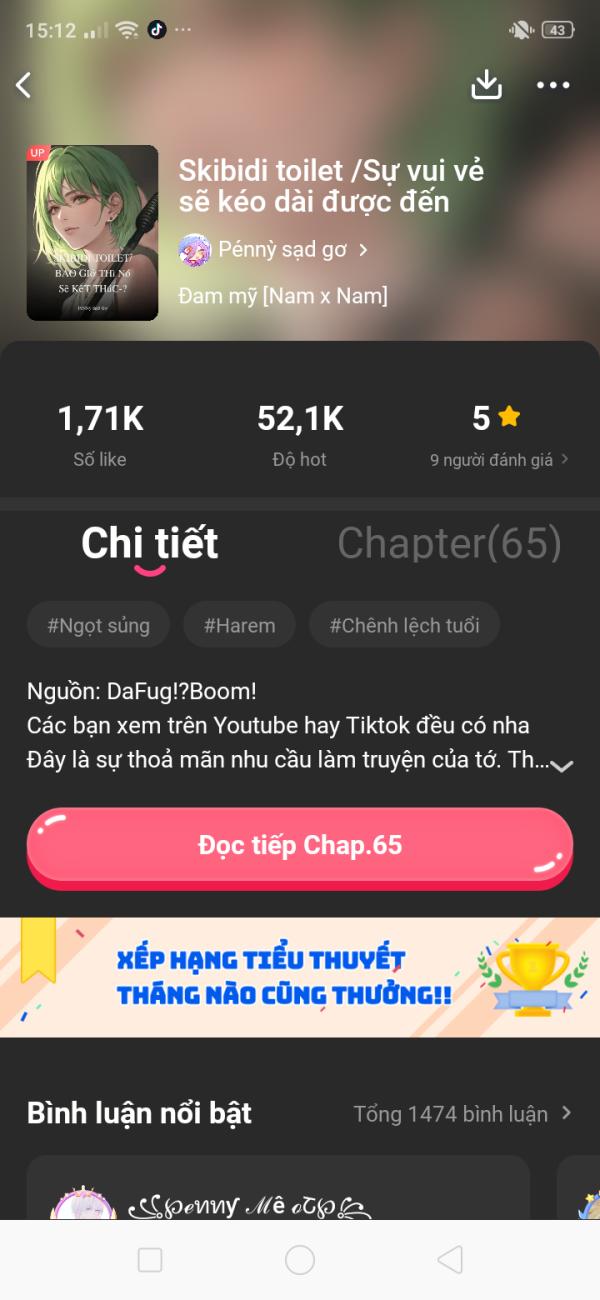Screen dimensions: 600x1300
Task: Tap the #Chênh lệch tuổi tag
Action: point(404,626)
